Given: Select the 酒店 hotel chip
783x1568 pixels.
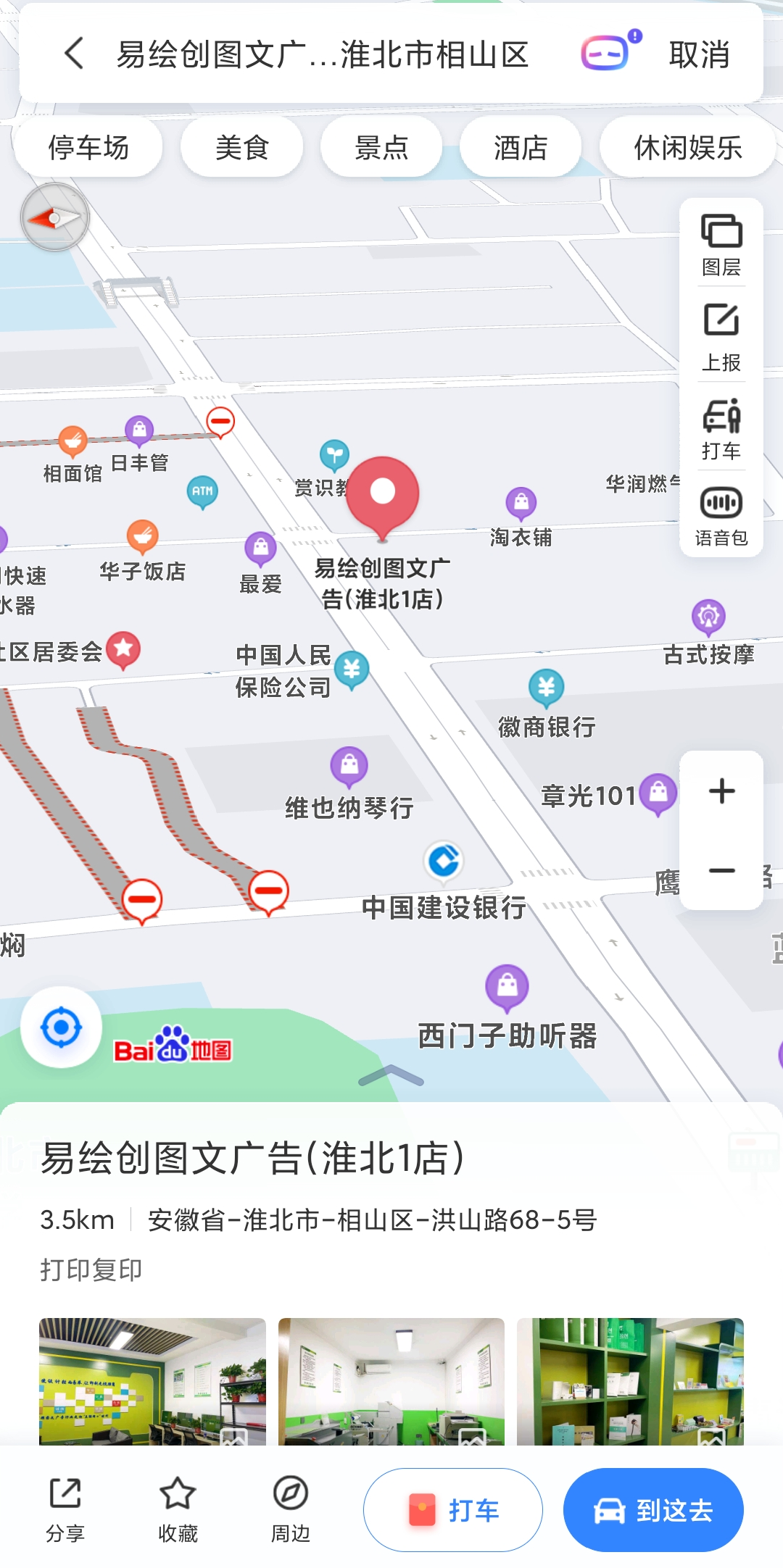Looking at the screenshot, I should 521,148.
